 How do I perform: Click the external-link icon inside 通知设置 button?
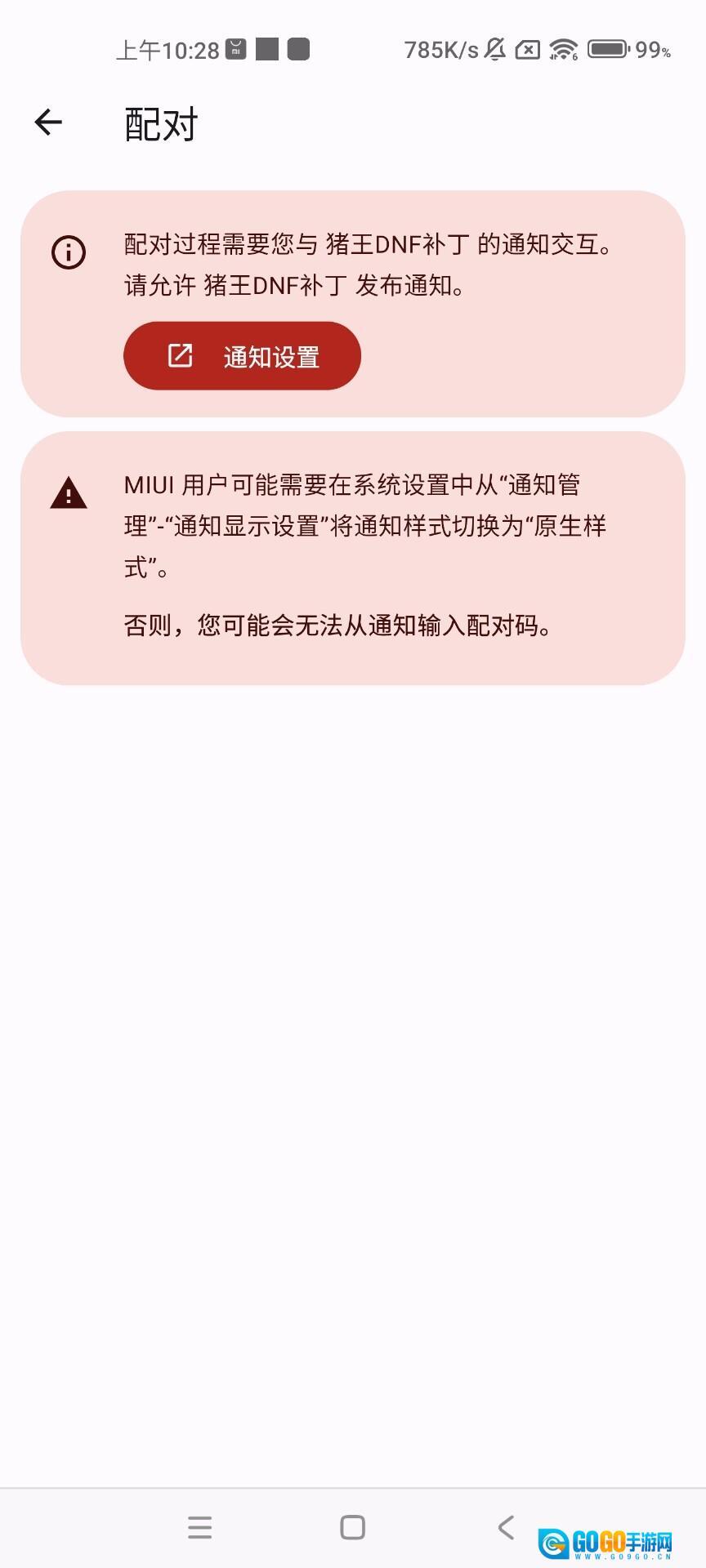[179, 355]
